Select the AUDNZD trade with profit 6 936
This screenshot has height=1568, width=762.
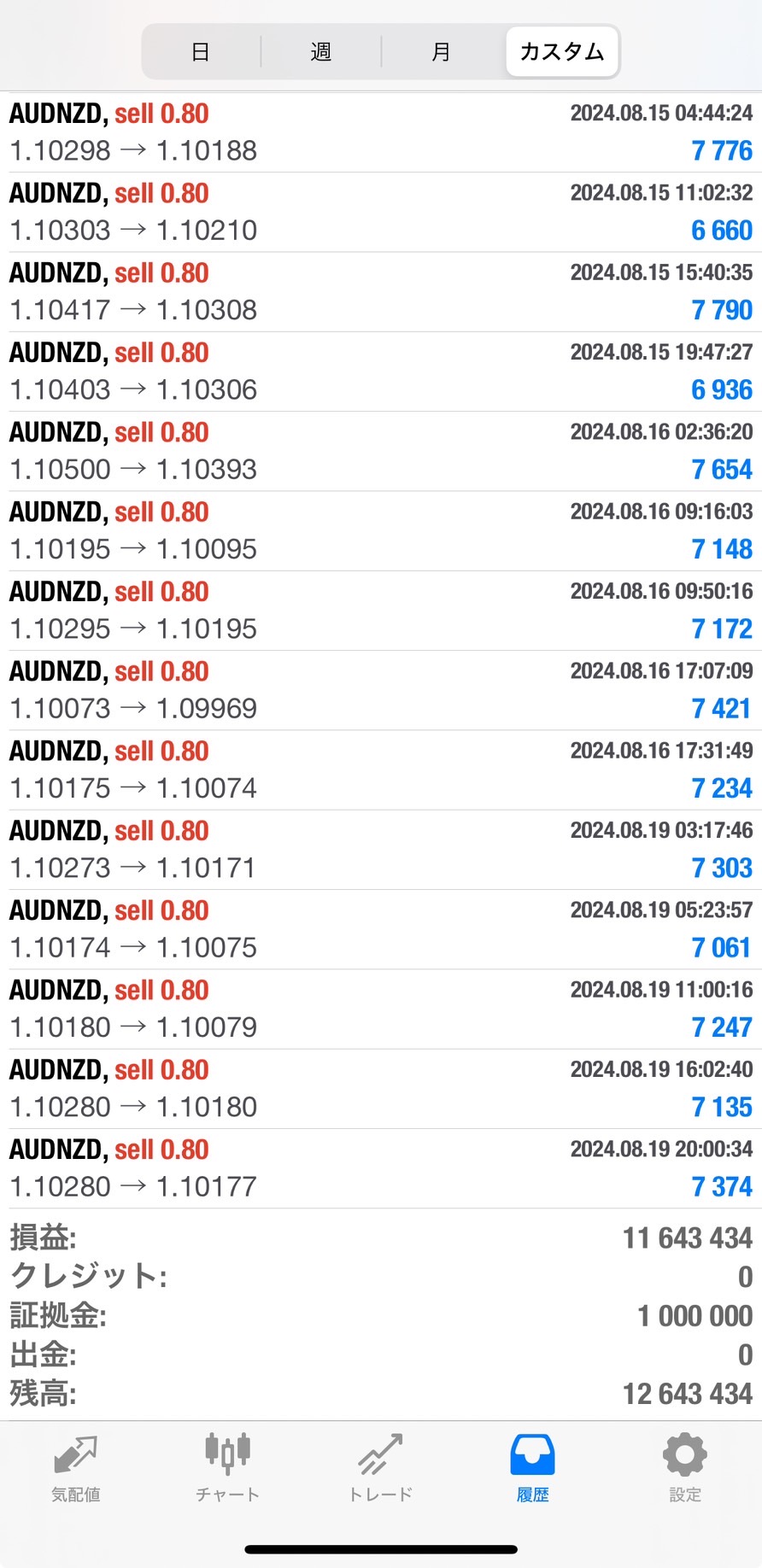click(380, 372)
